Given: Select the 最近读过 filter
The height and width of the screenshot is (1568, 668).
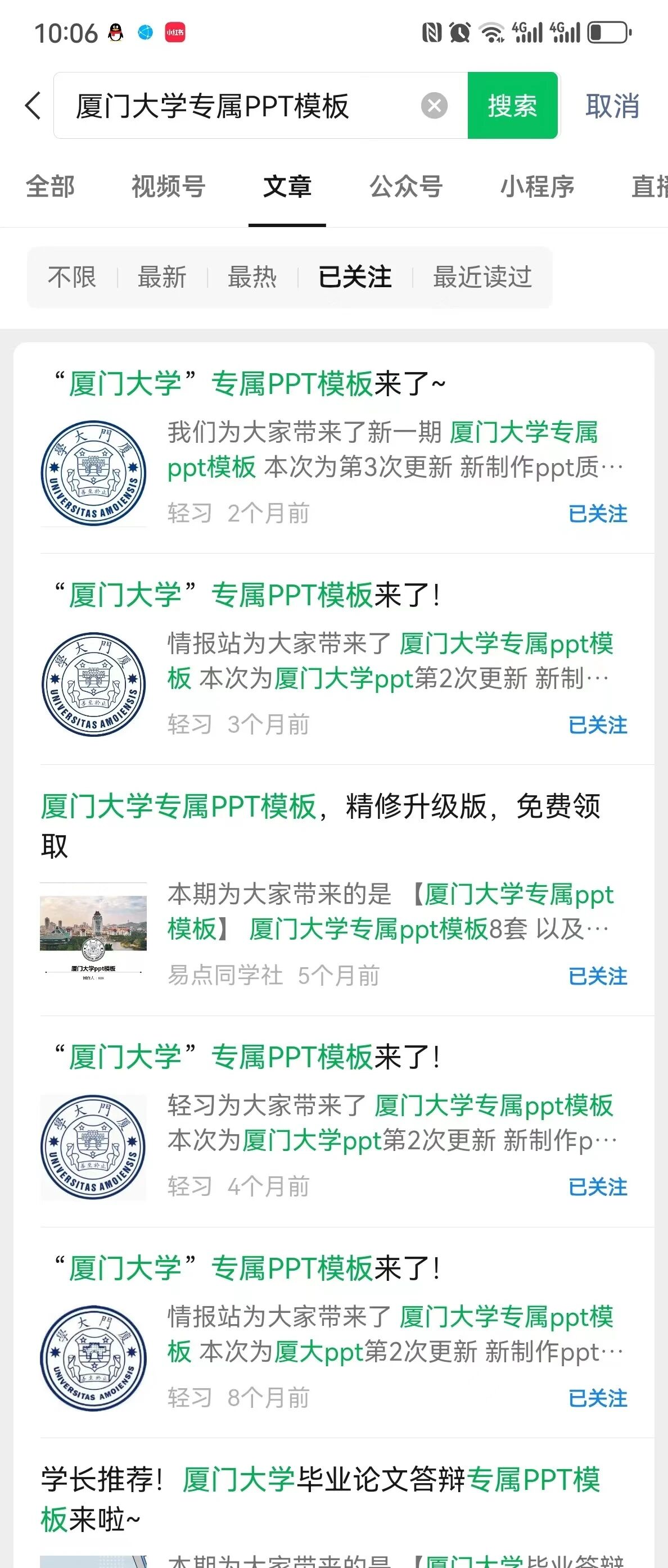Looking at the screenshot, I should coord(482,277).
